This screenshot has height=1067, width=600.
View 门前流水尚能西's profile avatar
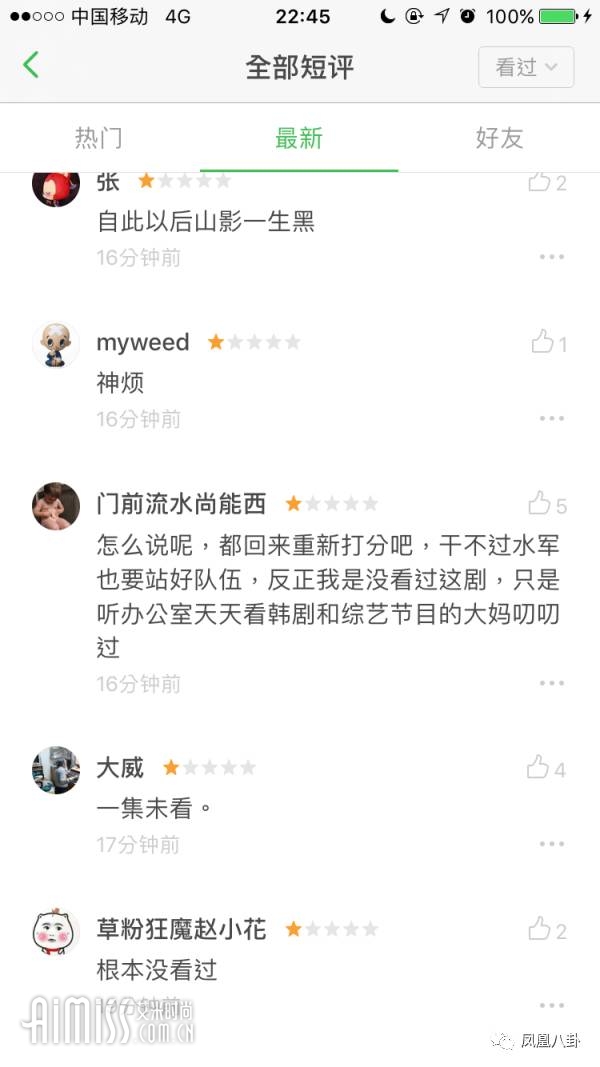(56, 507)
